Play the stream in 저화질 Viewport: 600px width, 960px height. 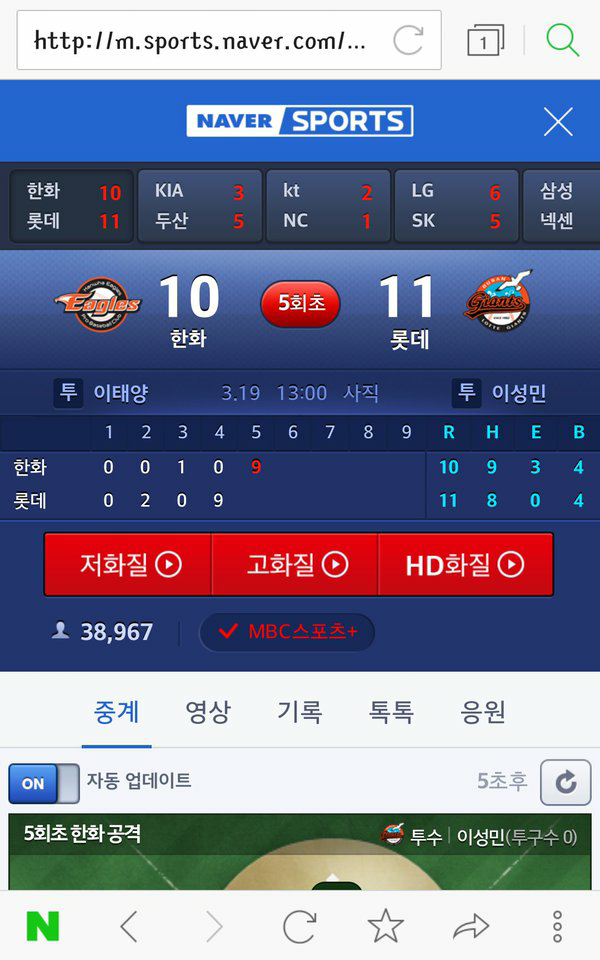[x=128, y=565]
